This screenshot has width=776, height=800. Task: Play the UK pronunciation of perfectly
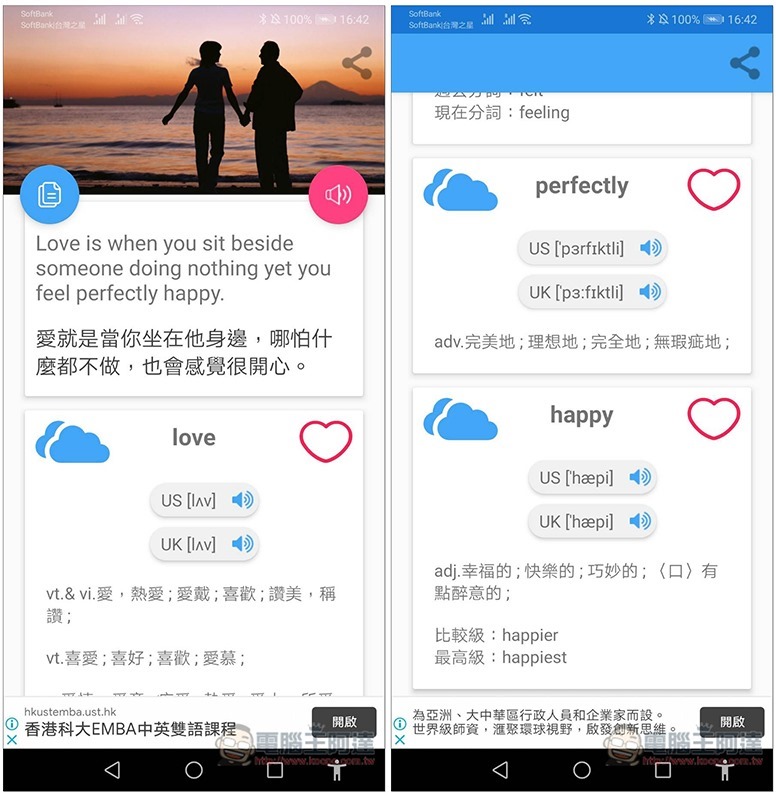tap(592, 292)
